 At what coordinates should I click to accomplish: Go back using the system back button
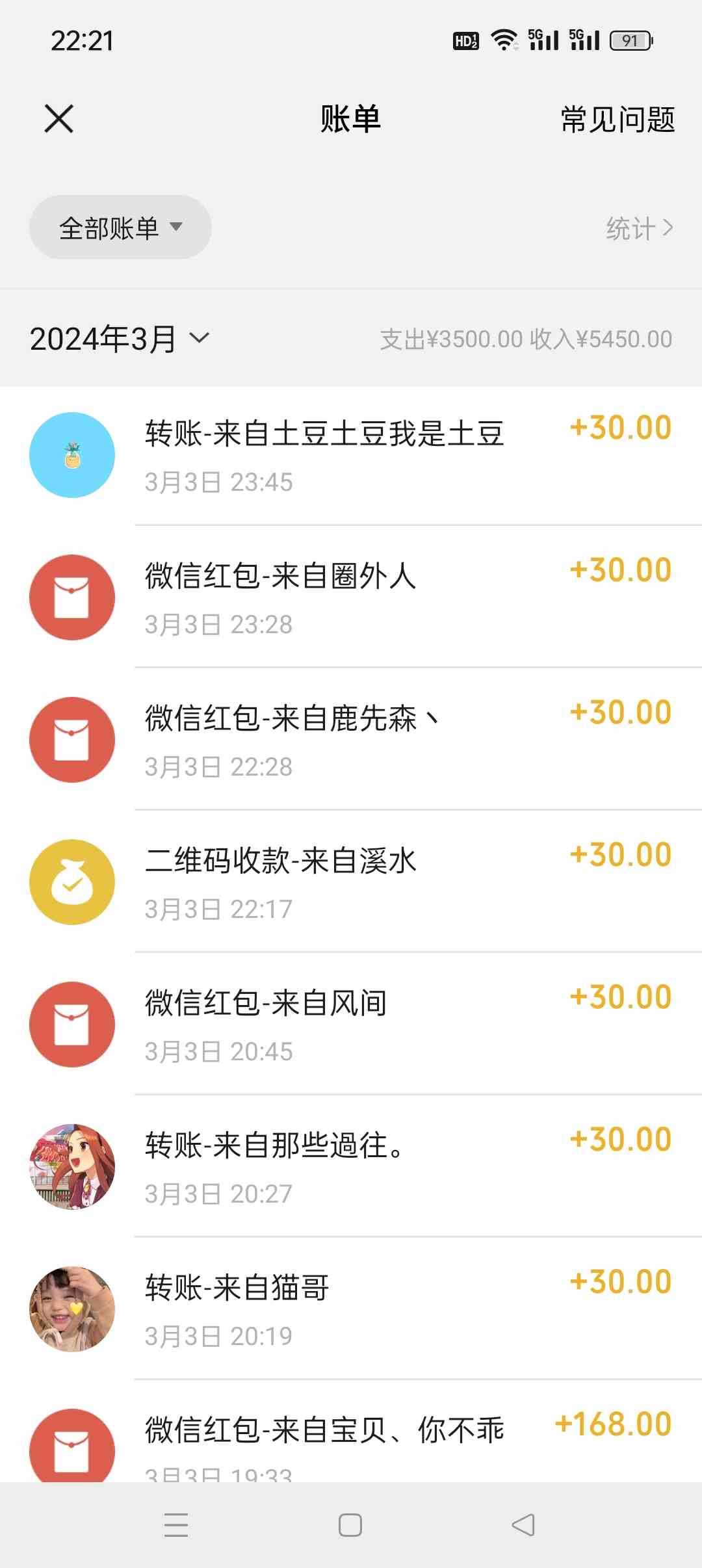click(523, 1525)
